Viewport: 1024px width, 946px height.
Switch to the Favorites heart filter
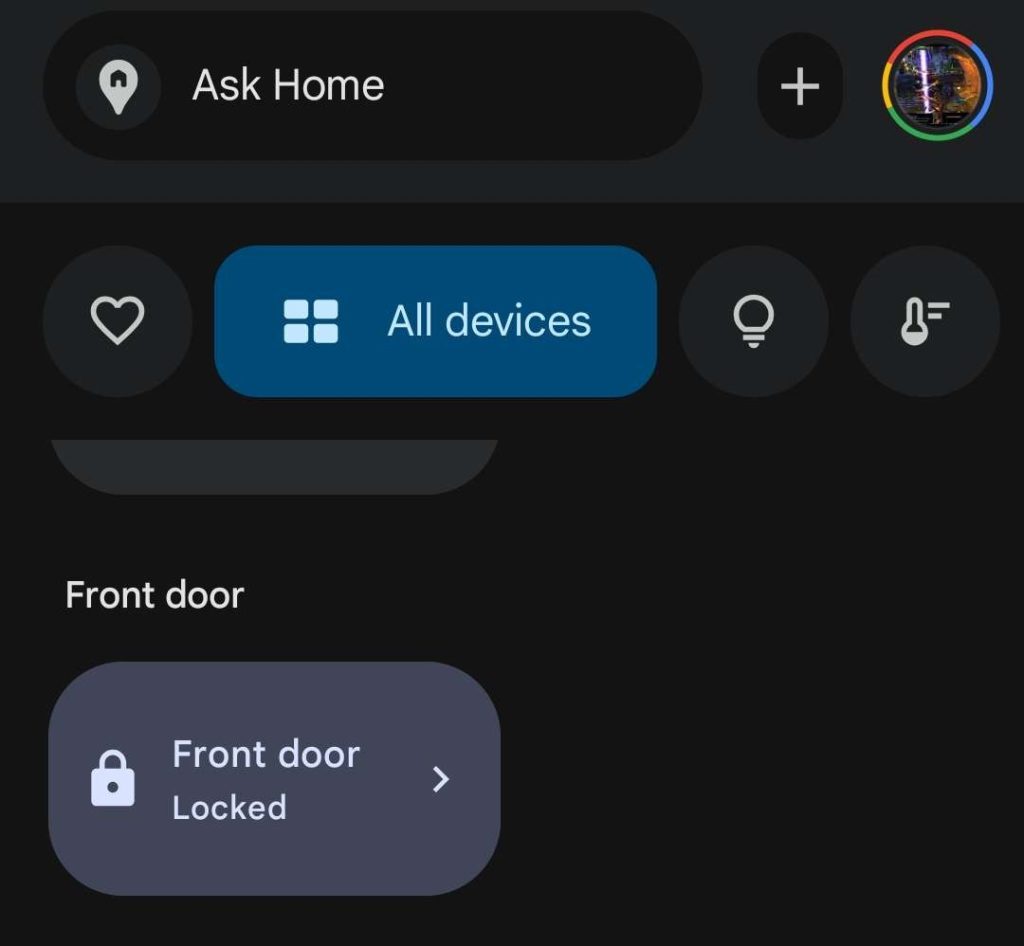pyautogui.click(x=117, y=321)
